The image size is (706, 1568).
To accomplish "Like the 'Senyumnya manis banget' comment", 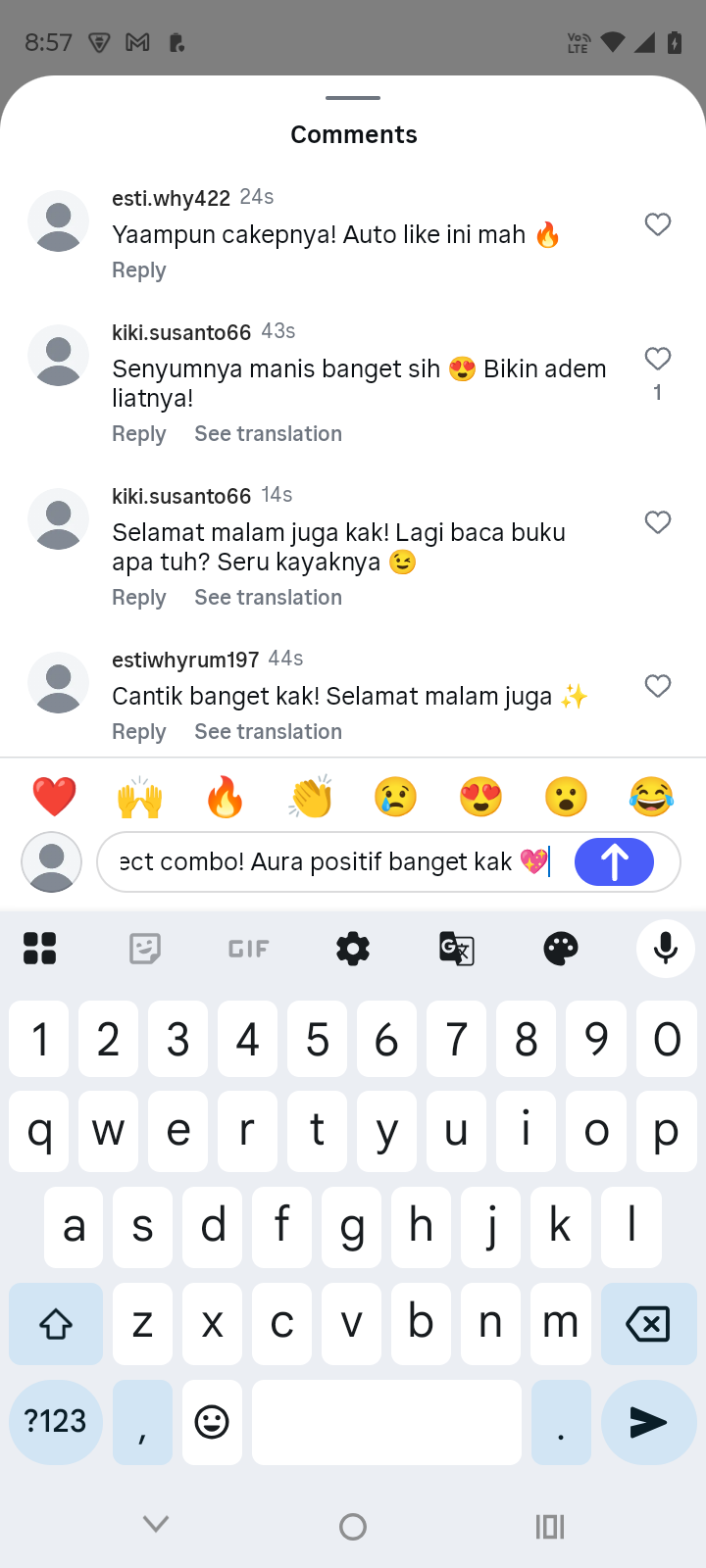I will click(657, 359).
